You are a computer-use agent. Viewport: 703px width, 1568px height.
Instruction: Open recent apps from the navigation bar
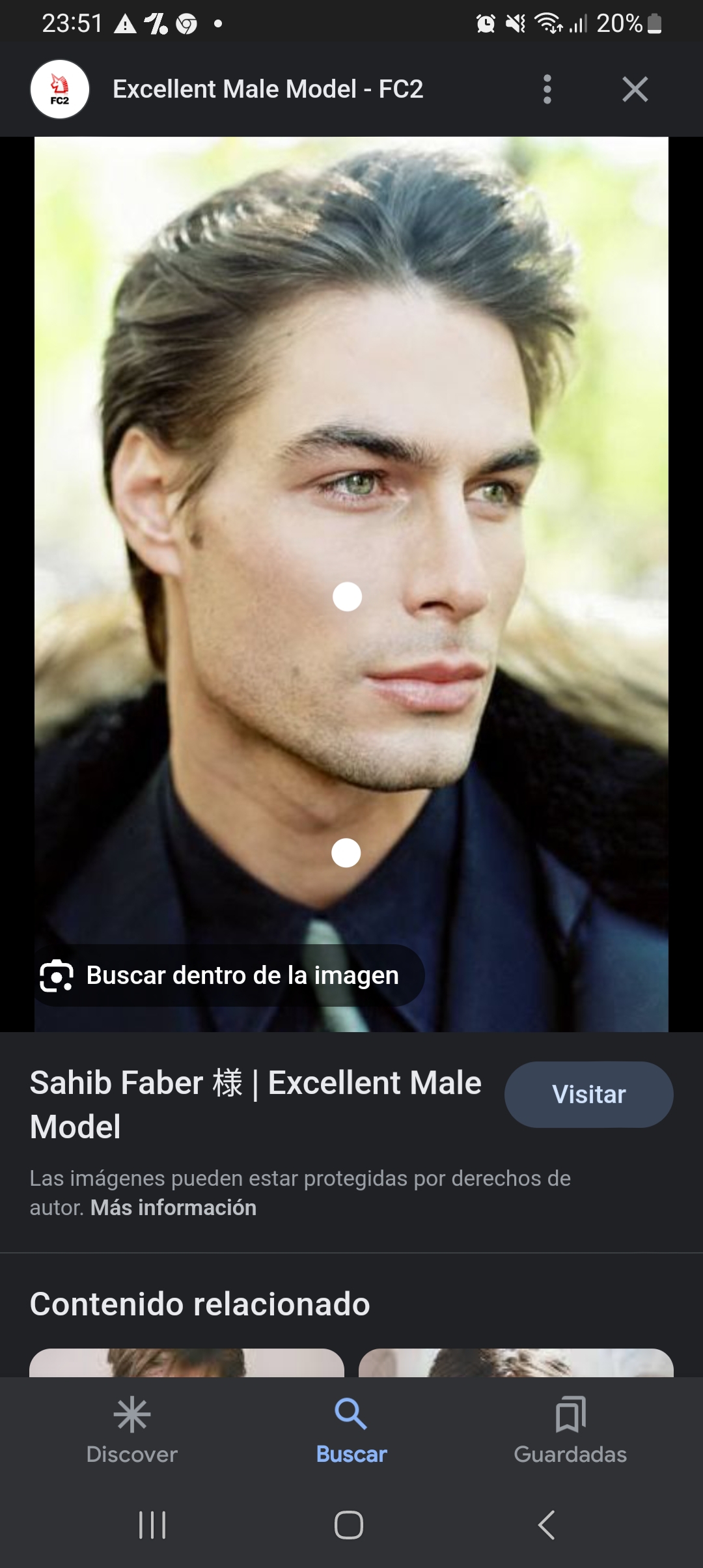153,1525
